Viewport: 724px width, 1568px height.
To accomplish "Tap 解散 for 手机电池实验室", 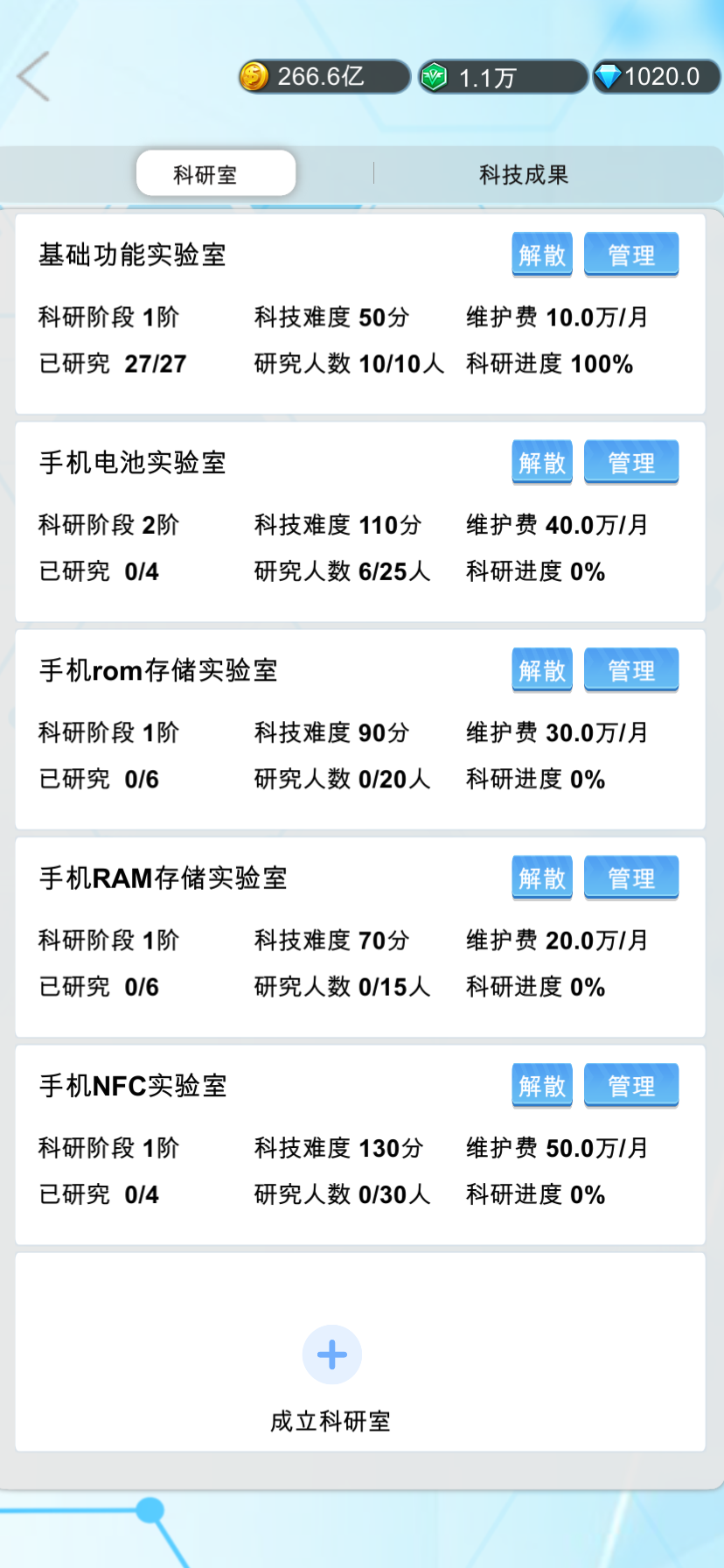I will point(542,462).
